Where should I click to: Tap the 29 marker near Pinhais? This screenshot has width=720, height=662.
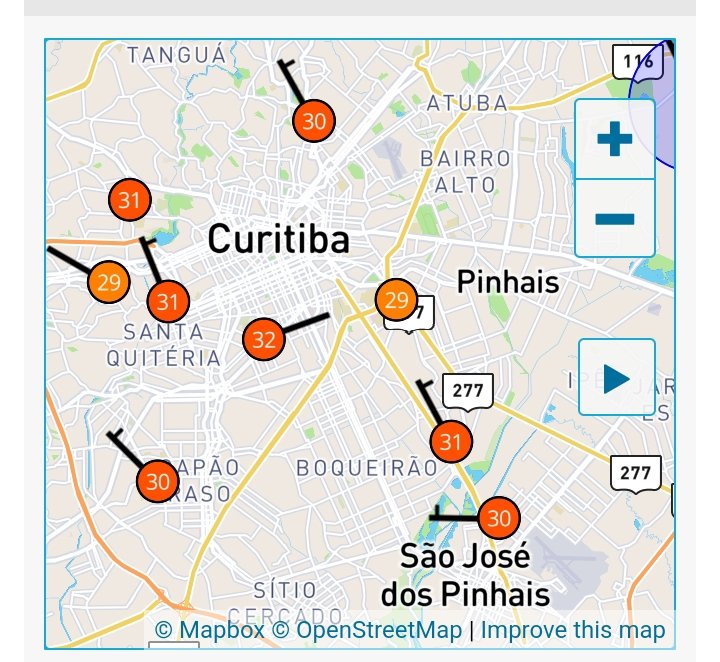click(x=396, y=299)
